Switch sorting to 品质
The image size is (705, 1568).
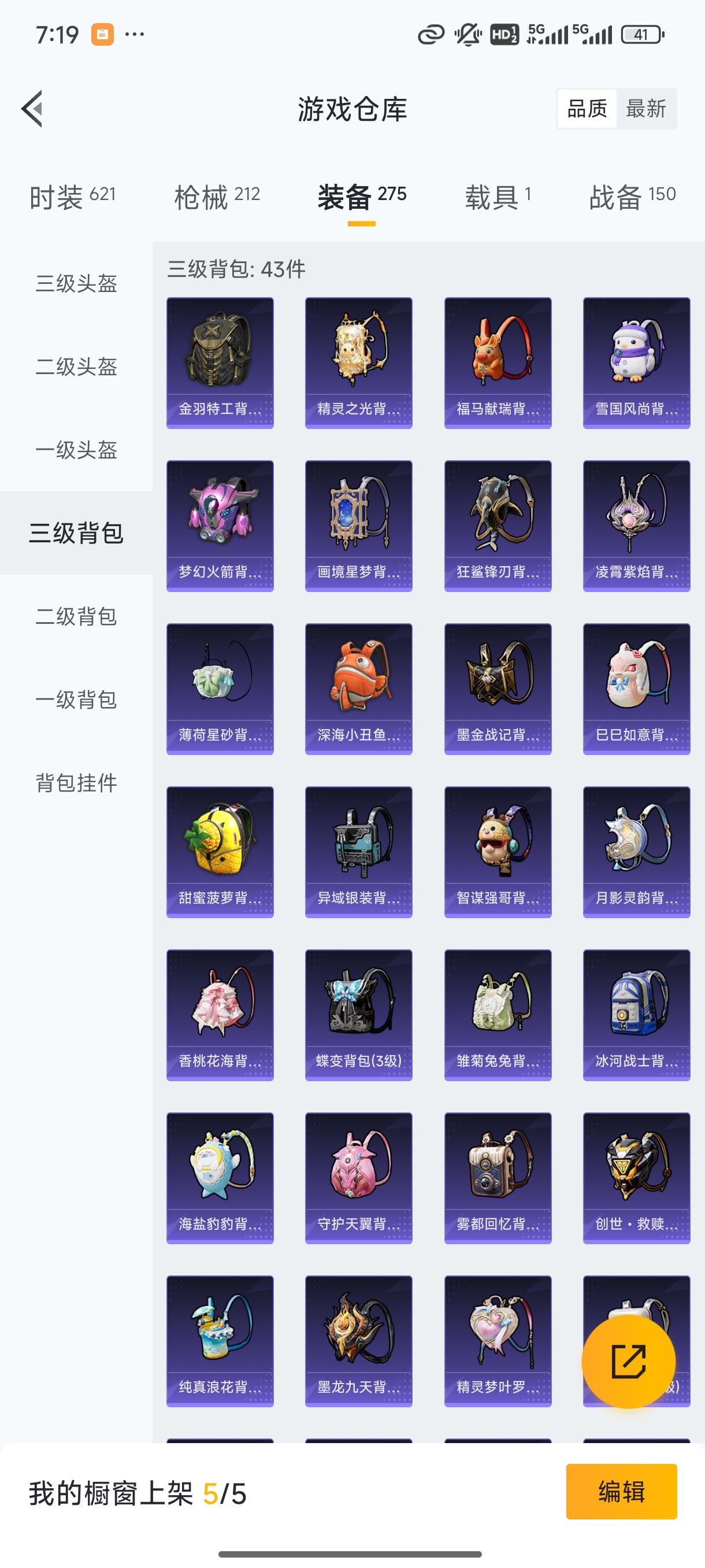tap(588, 108)
